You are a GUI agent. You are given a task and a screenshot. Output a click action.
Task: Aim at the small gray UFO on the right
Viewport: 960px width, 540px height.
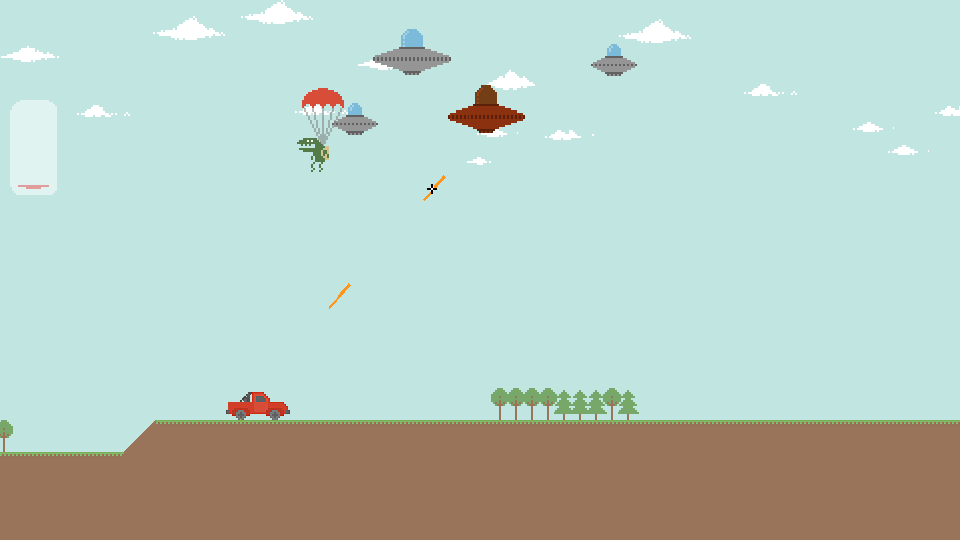614,64
